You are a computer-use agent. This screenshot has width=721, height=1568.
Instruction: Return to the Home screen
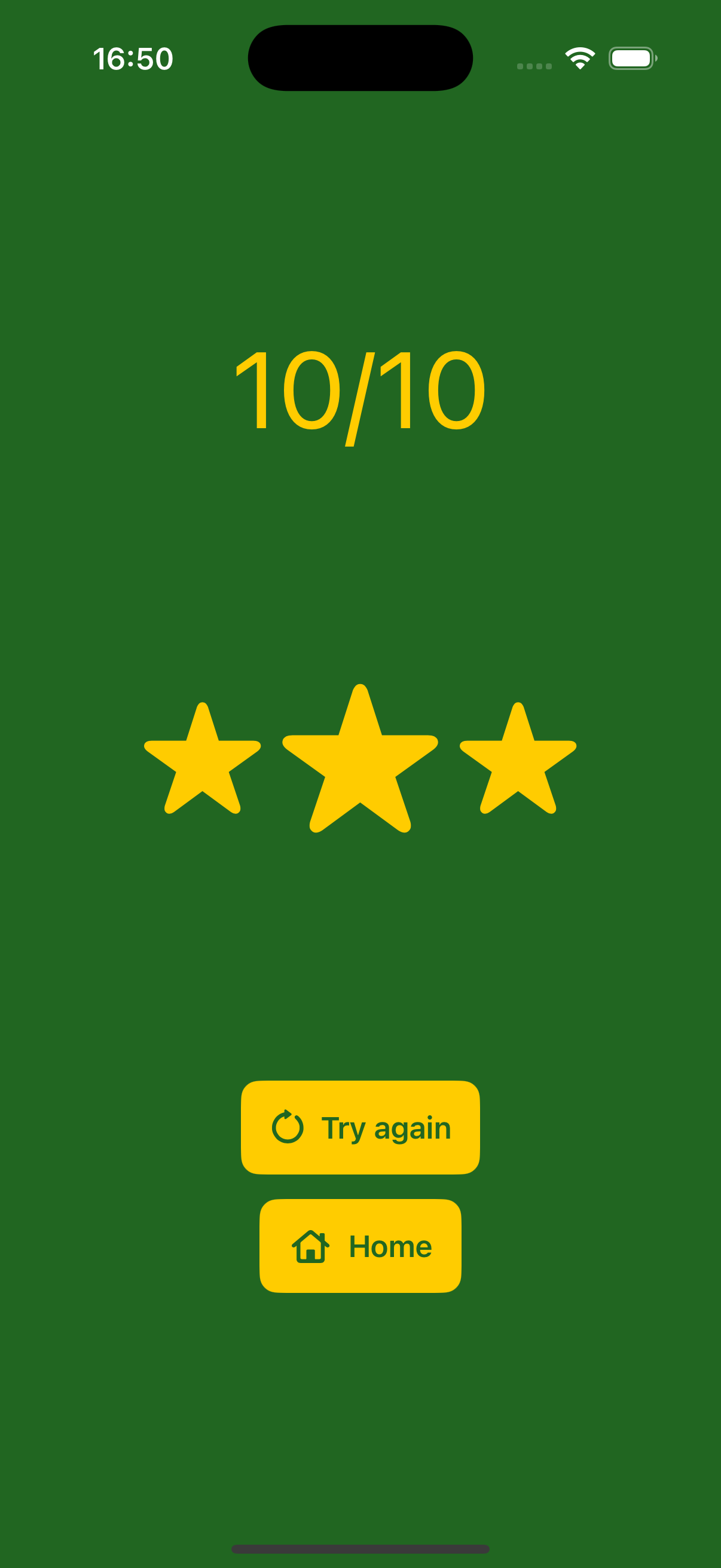point(360,1246)
